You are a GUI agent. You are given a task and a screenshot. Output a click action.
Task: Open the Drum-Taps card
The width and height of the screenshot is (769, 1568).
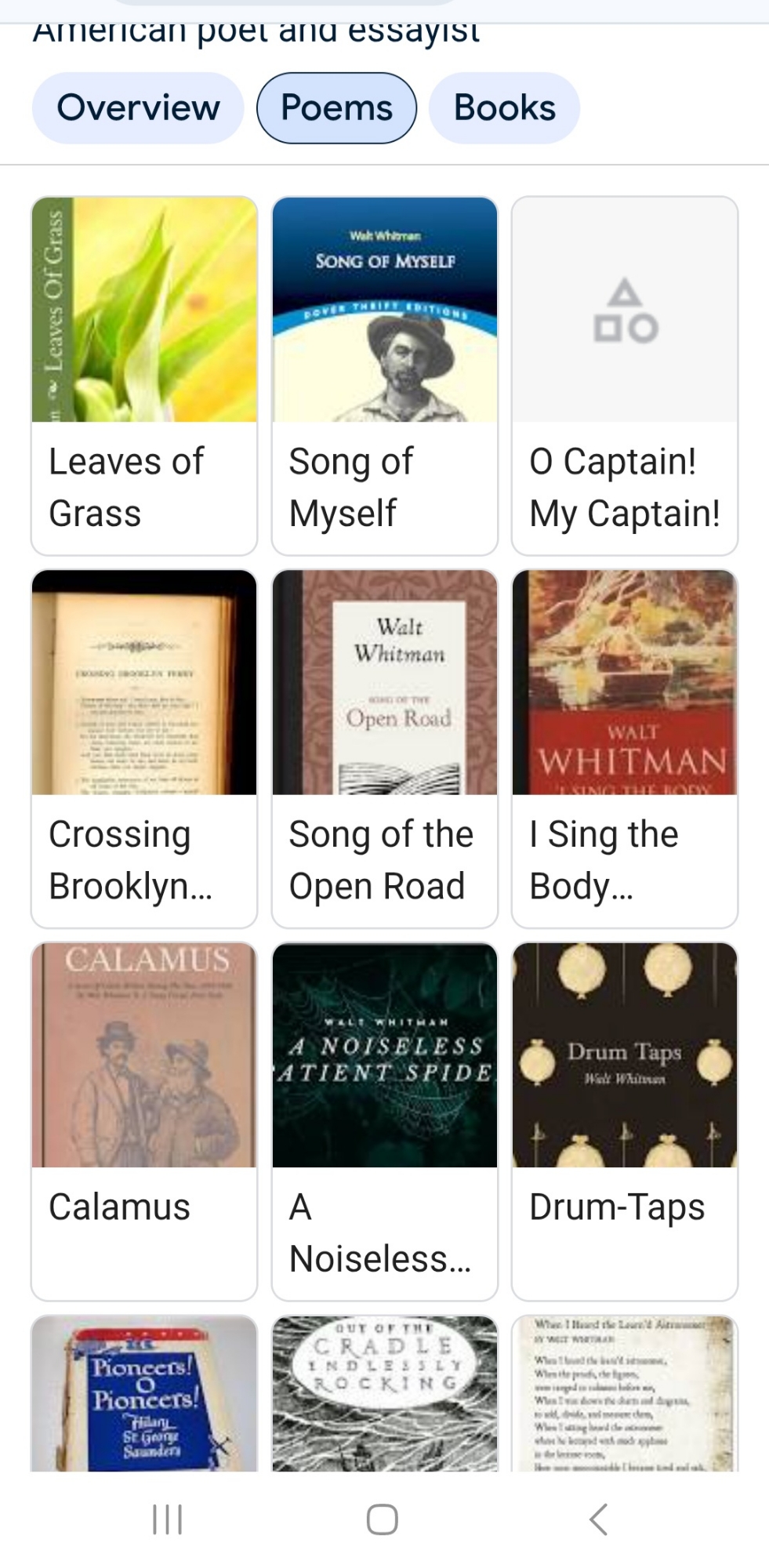[x=624, y=1121]
